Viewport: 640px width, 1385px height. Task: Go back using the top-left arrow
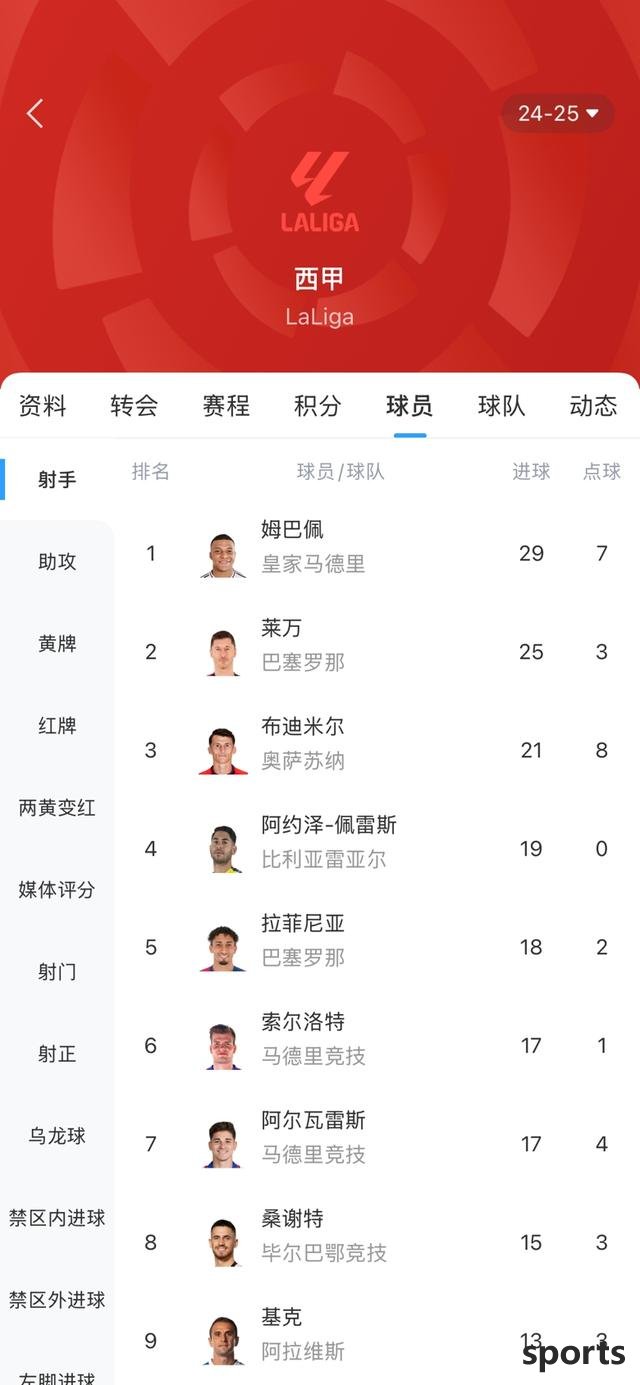click(35, 113)
